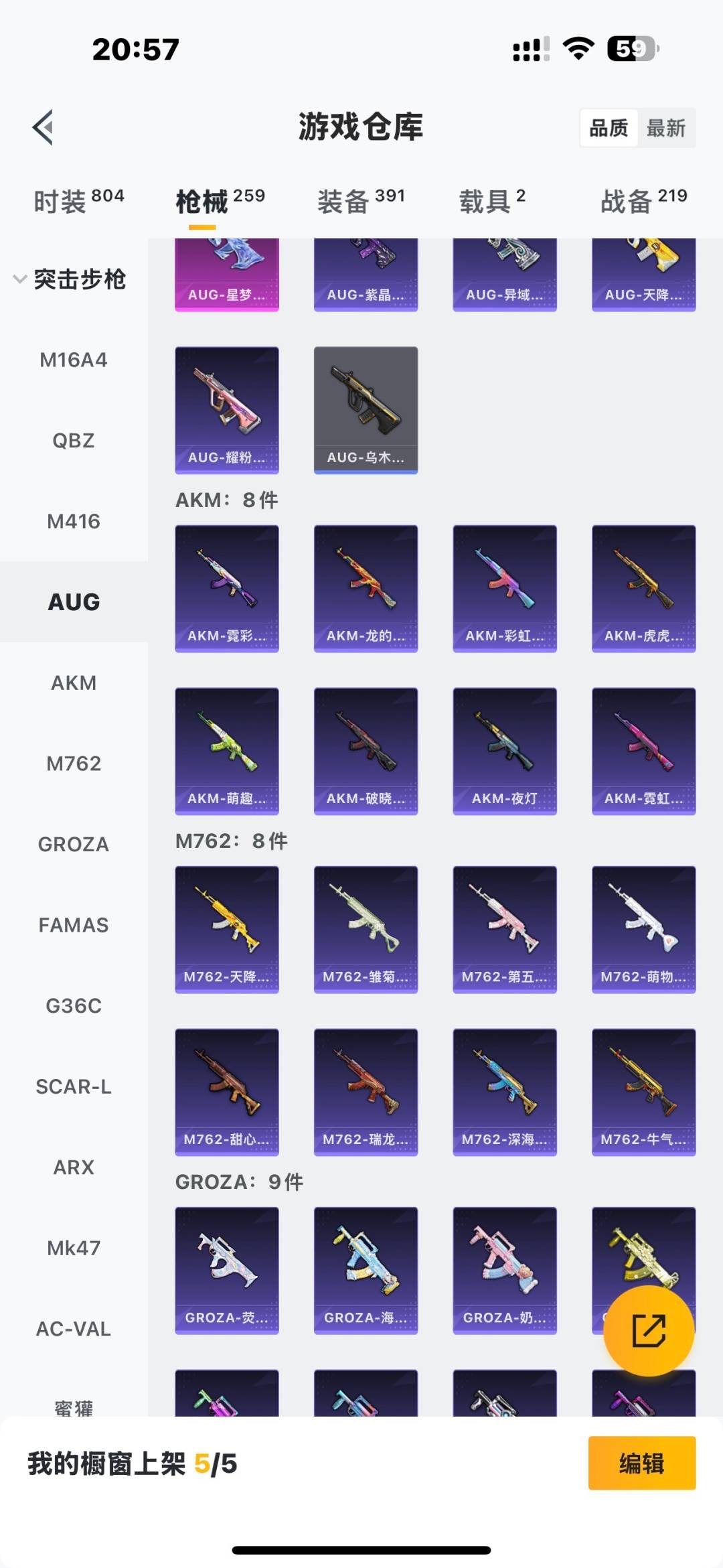Image resolution: width=723 pixels, height=1568 pixels.
Task: Sort the warehouse by 最新
Action: (x=665, y=128)
